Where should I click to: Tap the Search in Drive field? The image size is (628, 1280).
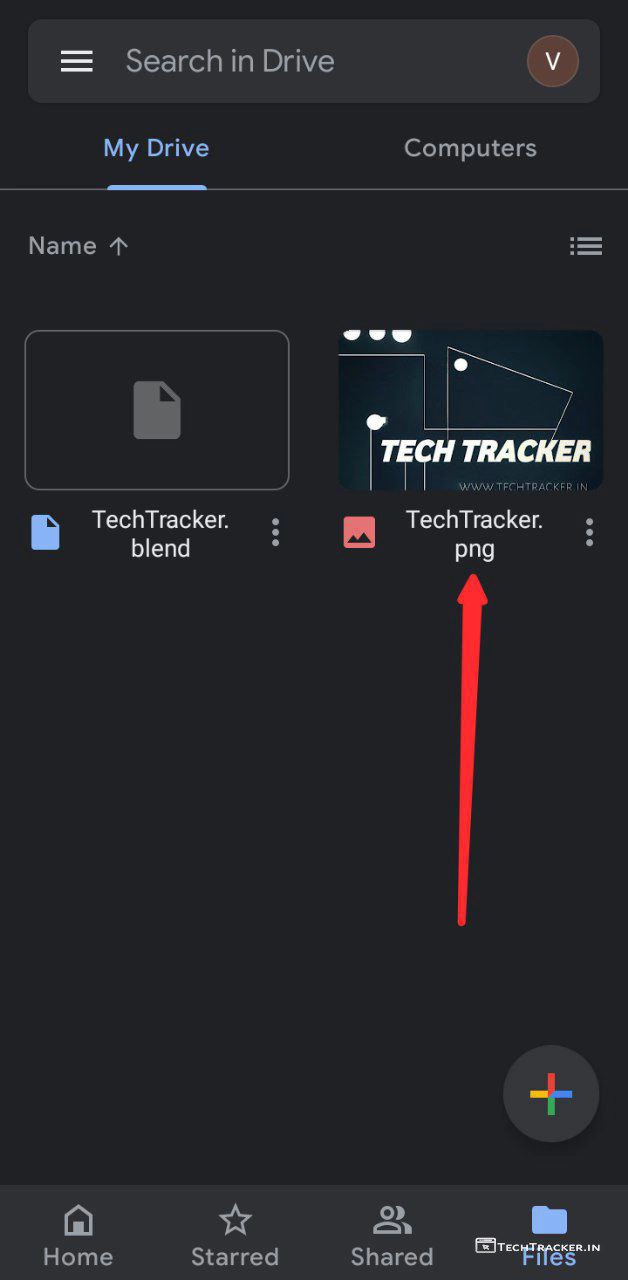pos(300,61)
